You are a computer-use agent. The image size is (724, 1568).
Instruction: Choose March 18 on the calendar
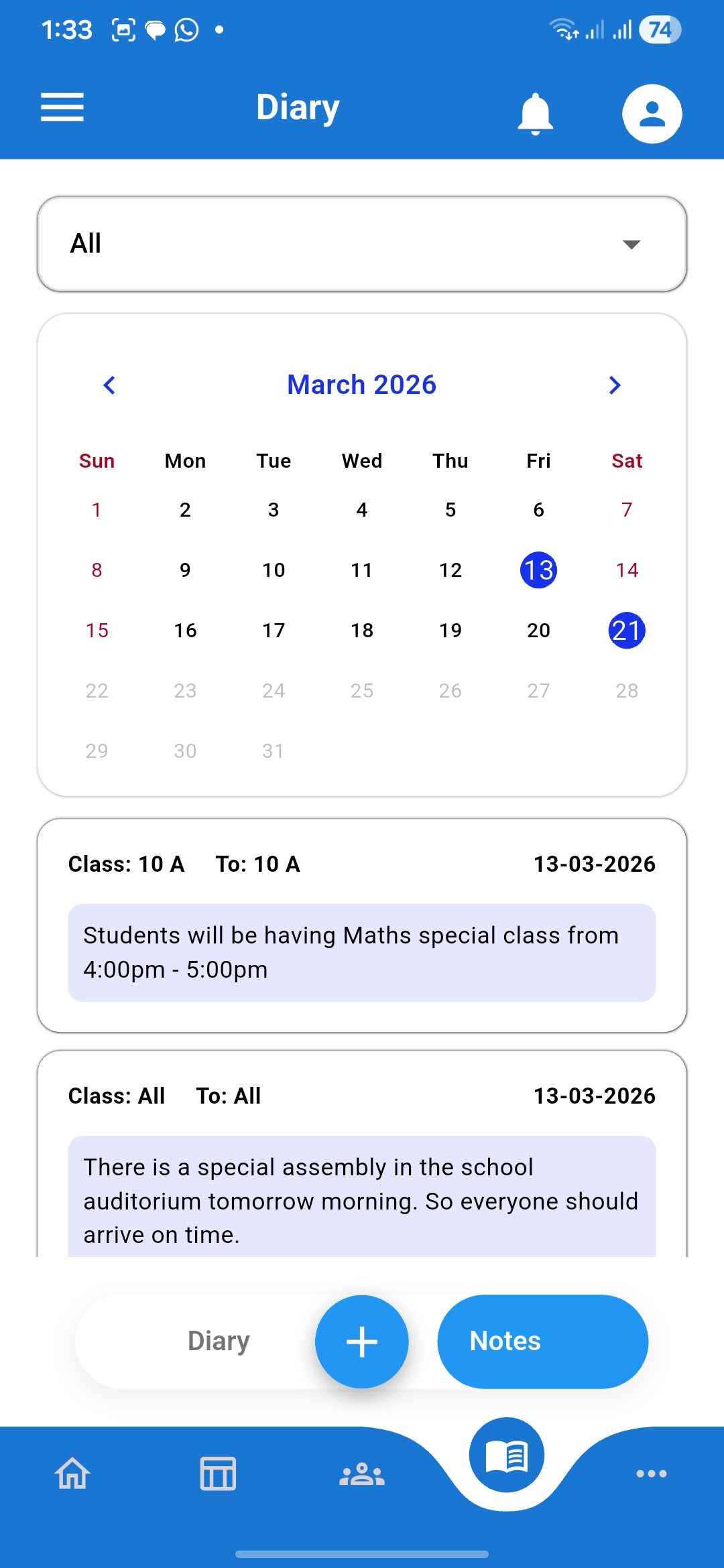click(362, 631)
